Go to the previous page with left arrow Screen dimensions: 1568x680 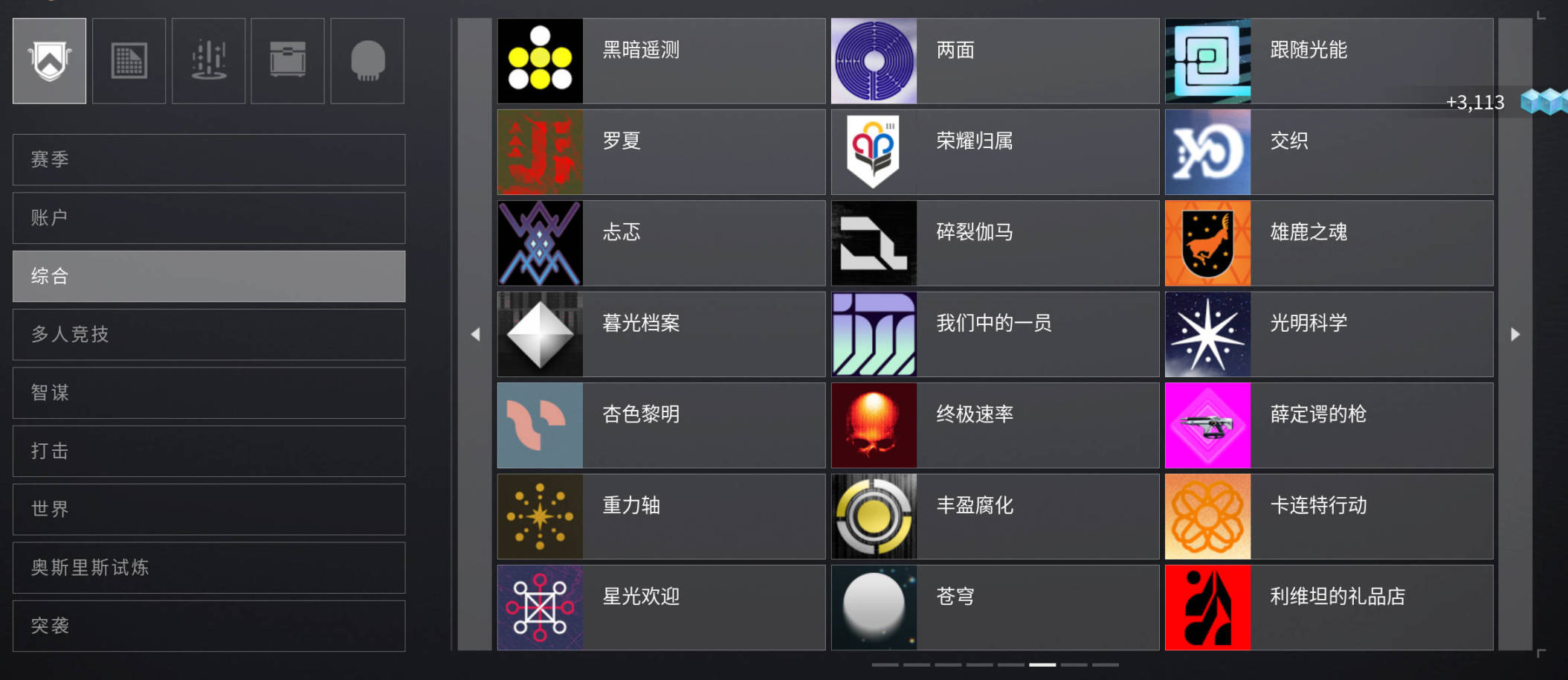click(x=475, y=334)
